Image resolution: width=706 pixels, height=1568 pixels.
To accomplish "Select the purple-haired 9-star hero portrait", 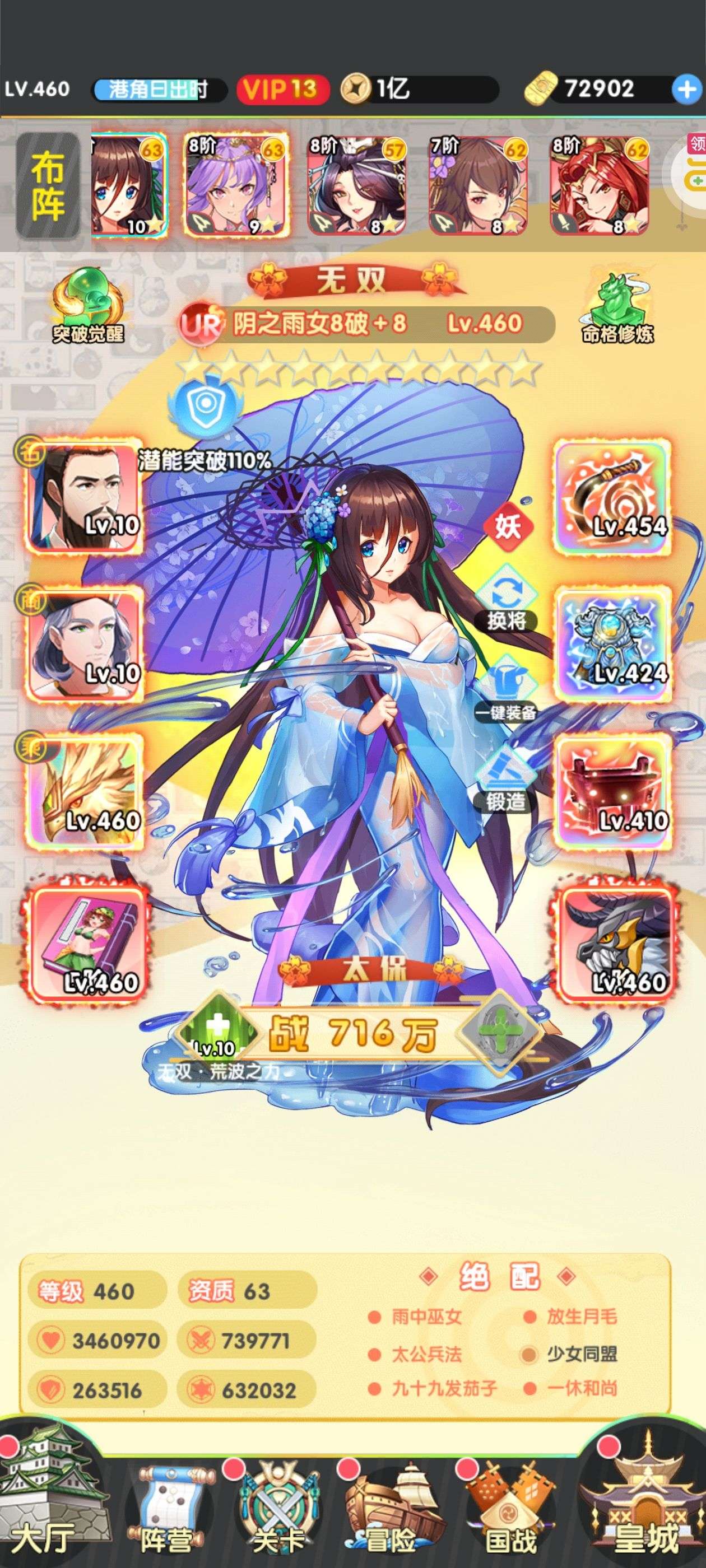I will (x=236, y=185).
